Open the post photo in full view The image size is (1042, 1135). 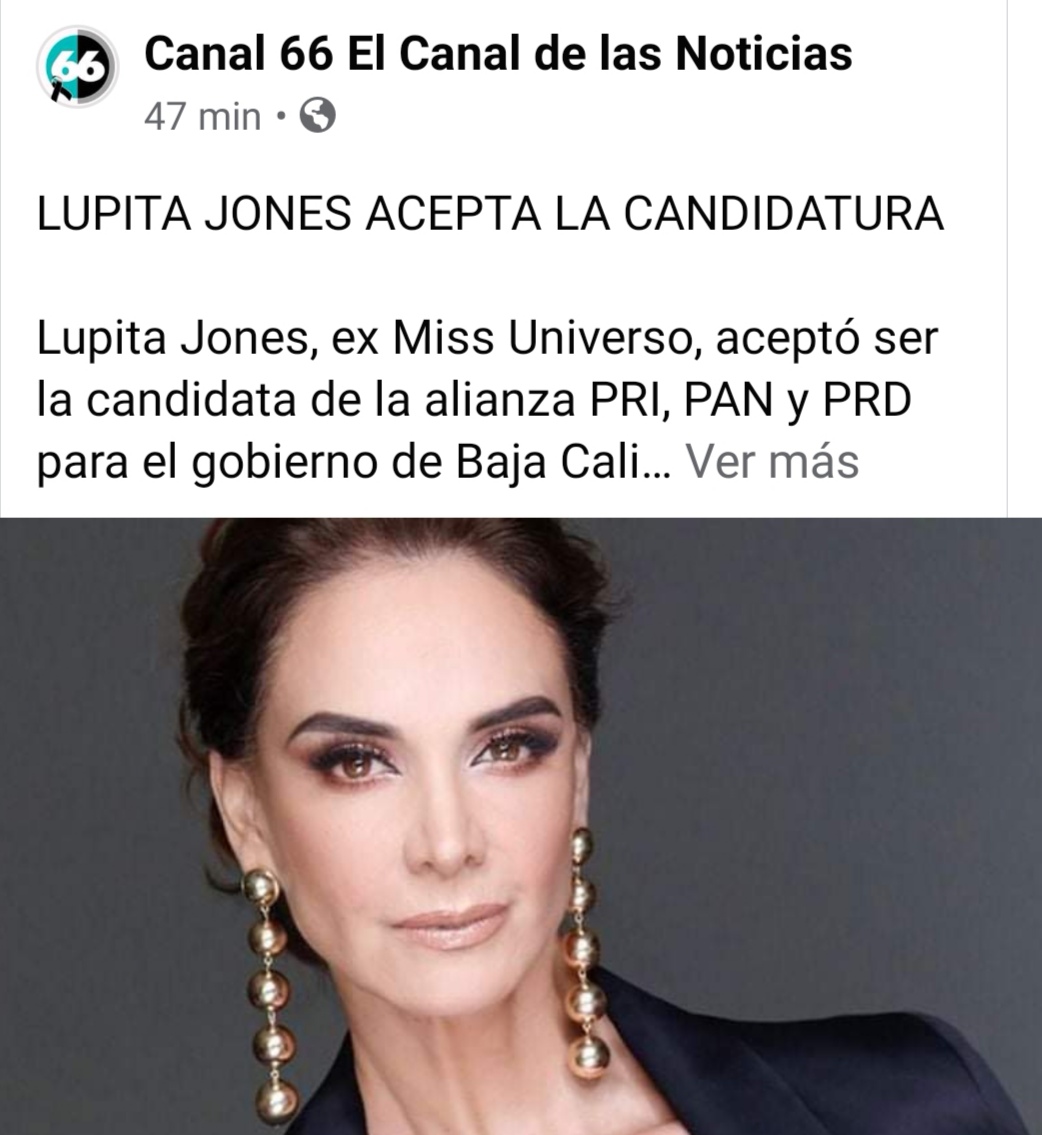pos(520,825)
